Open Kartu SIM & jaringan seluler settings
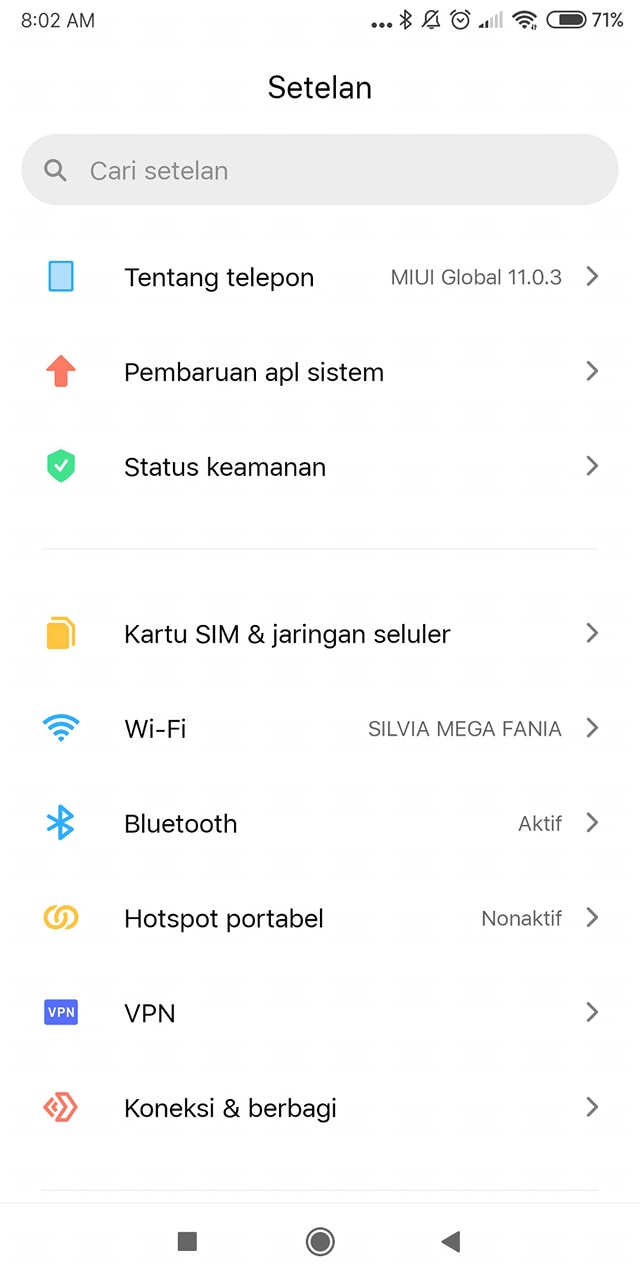 (x=320, y=634)
